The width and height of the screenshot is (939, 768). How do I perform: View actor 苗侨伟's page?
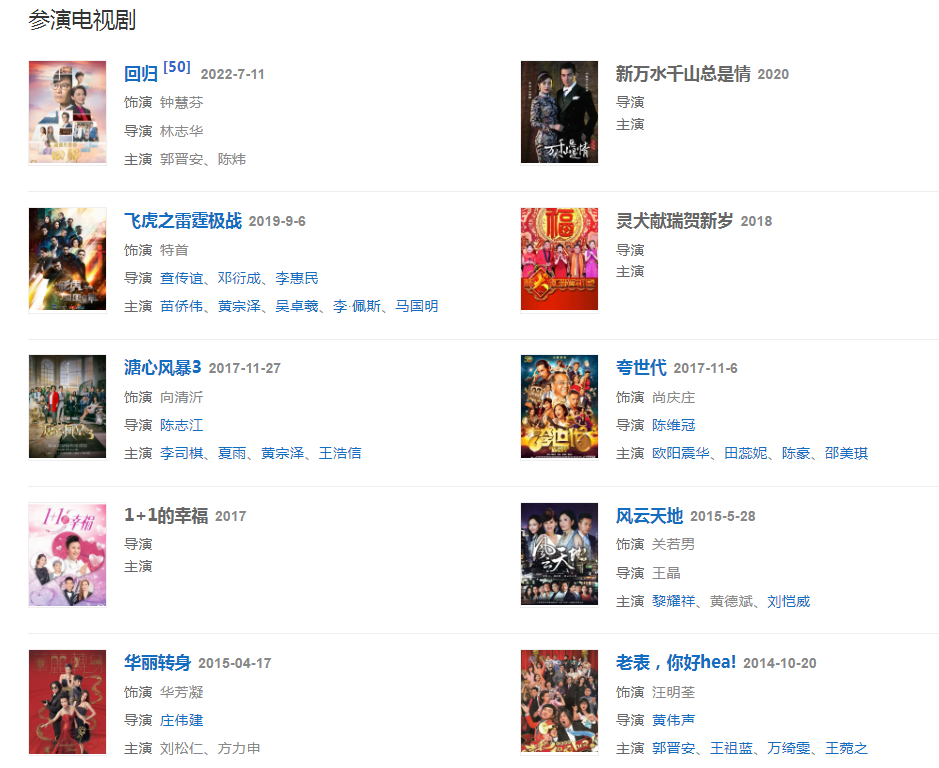point(182,306)
